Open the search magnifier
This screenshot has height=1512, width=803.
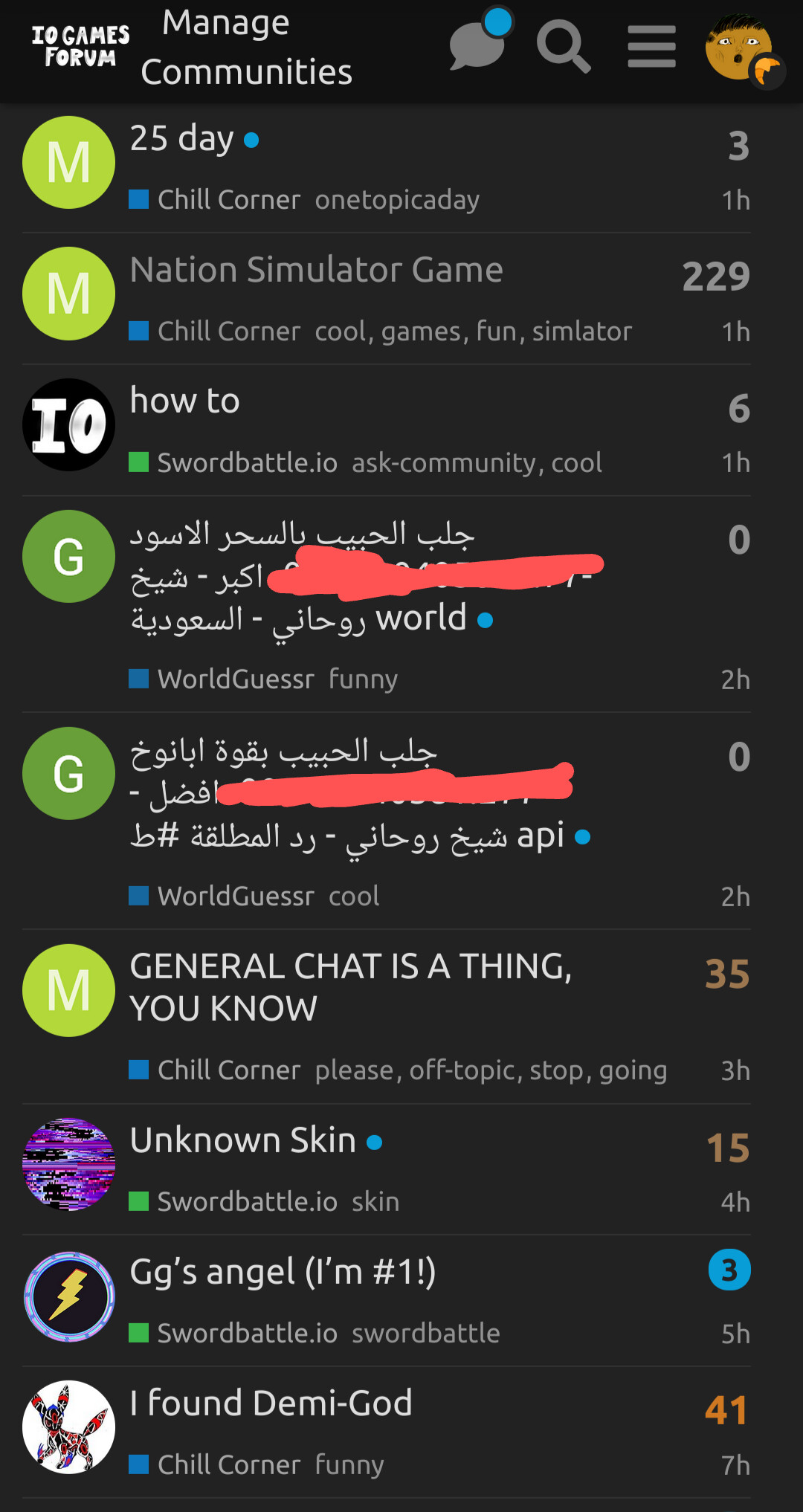564,46
